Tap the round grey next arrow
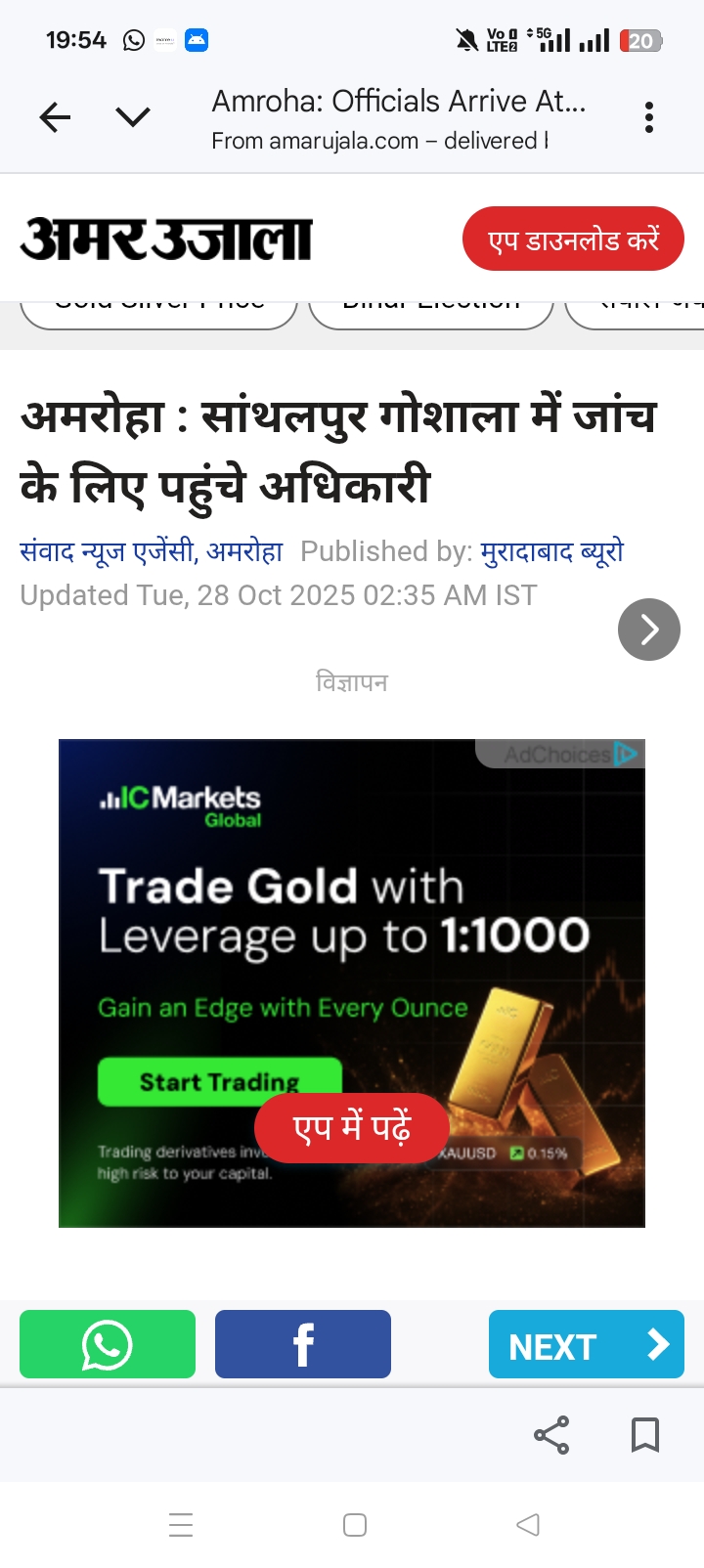 point(648,630)
